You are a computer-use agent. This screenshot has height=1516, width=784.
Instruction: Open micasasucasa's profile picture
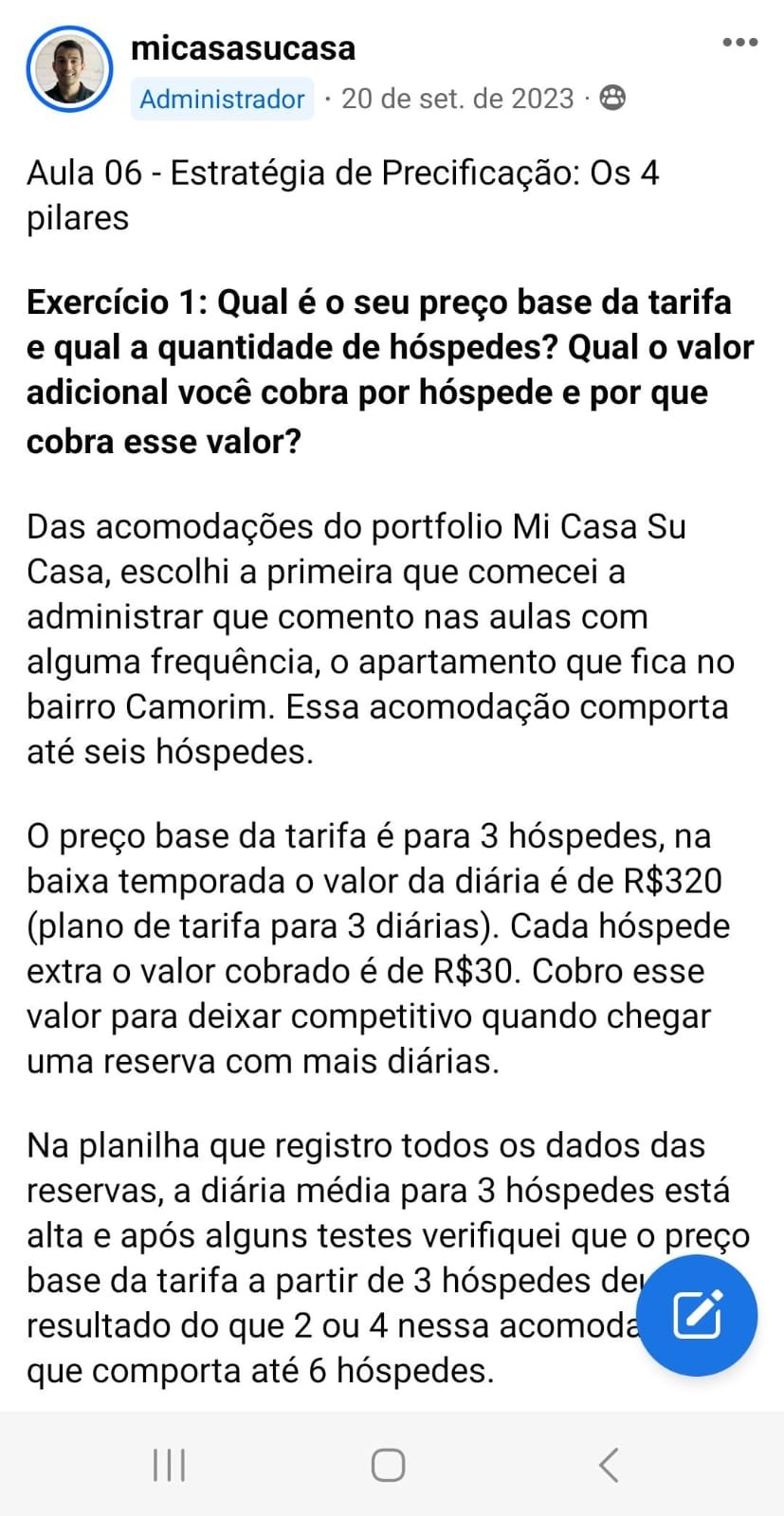[70, 70]
